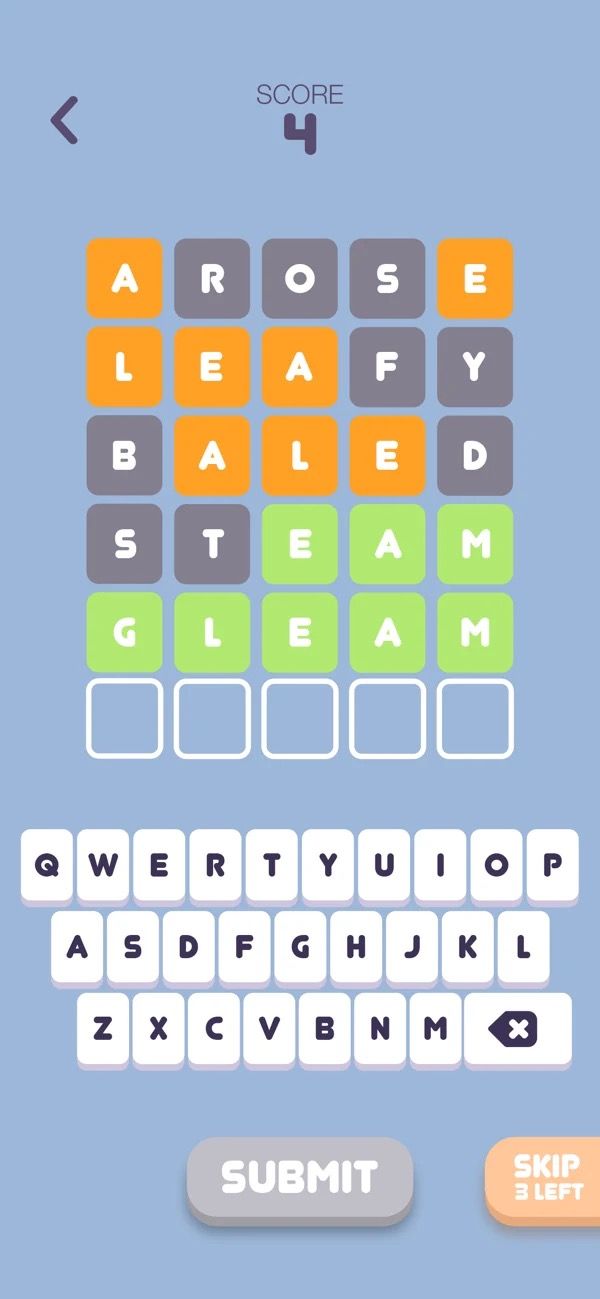Go back using the arrow icon
Viewport: 600px width, 1299px height.
tap(65, 120)
